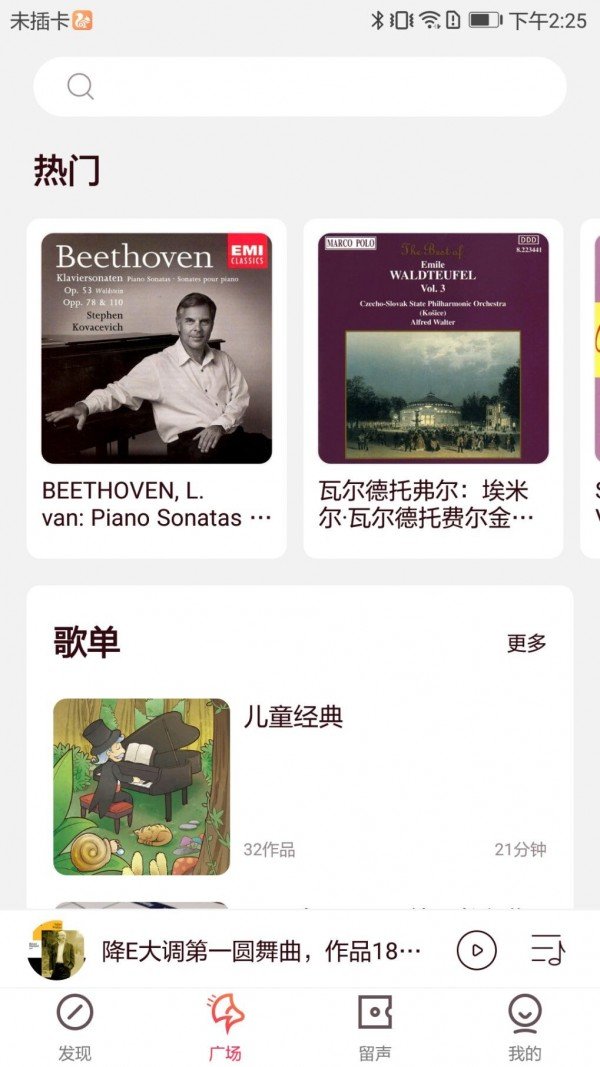This screenshot has height=1067, width=600.
Task: Open the now-playing track 降E大调第一圆舞曲
Action: pos(260,951)
